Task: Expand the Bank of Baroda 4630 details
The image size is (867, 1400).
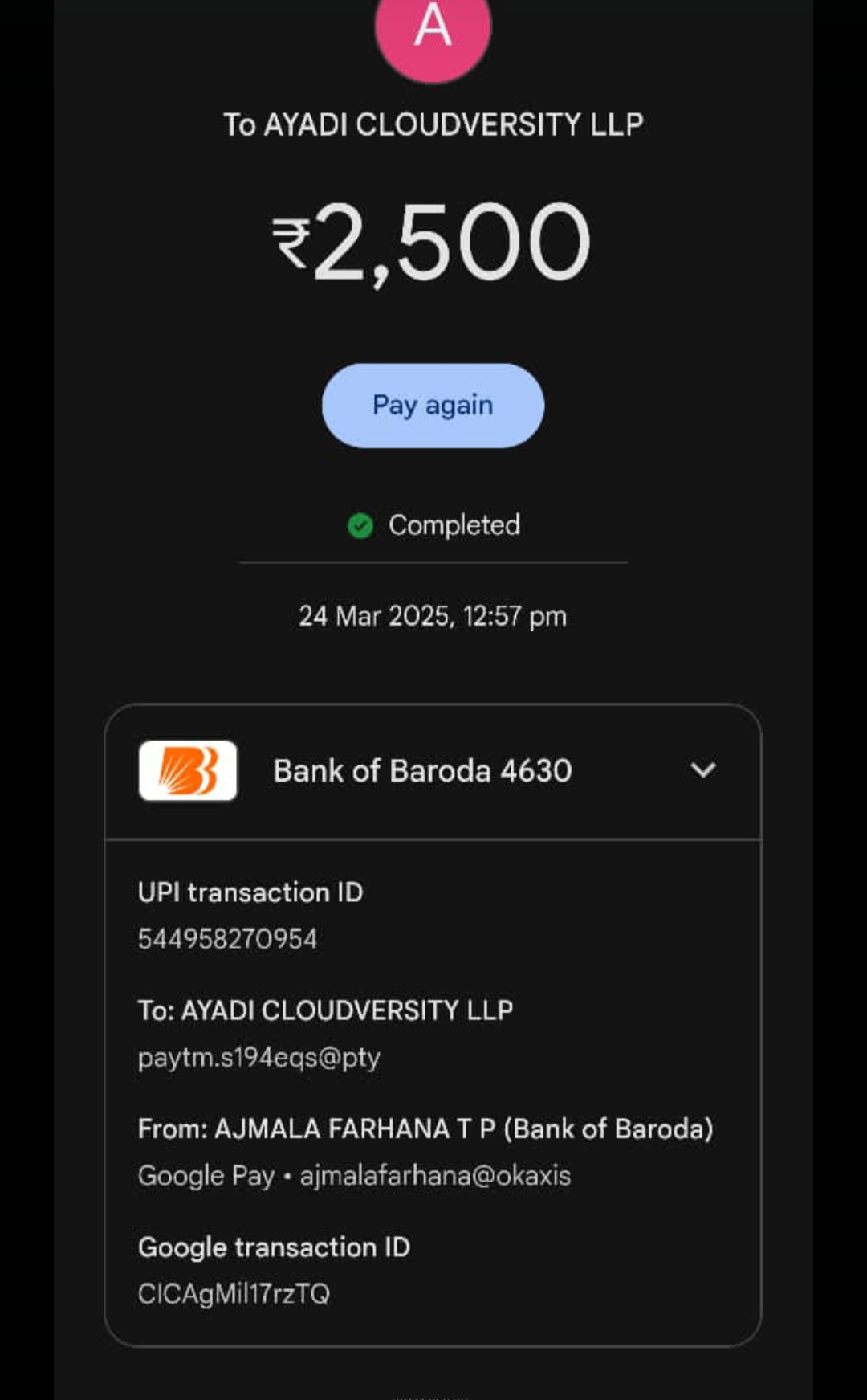Action: (702, 770)
